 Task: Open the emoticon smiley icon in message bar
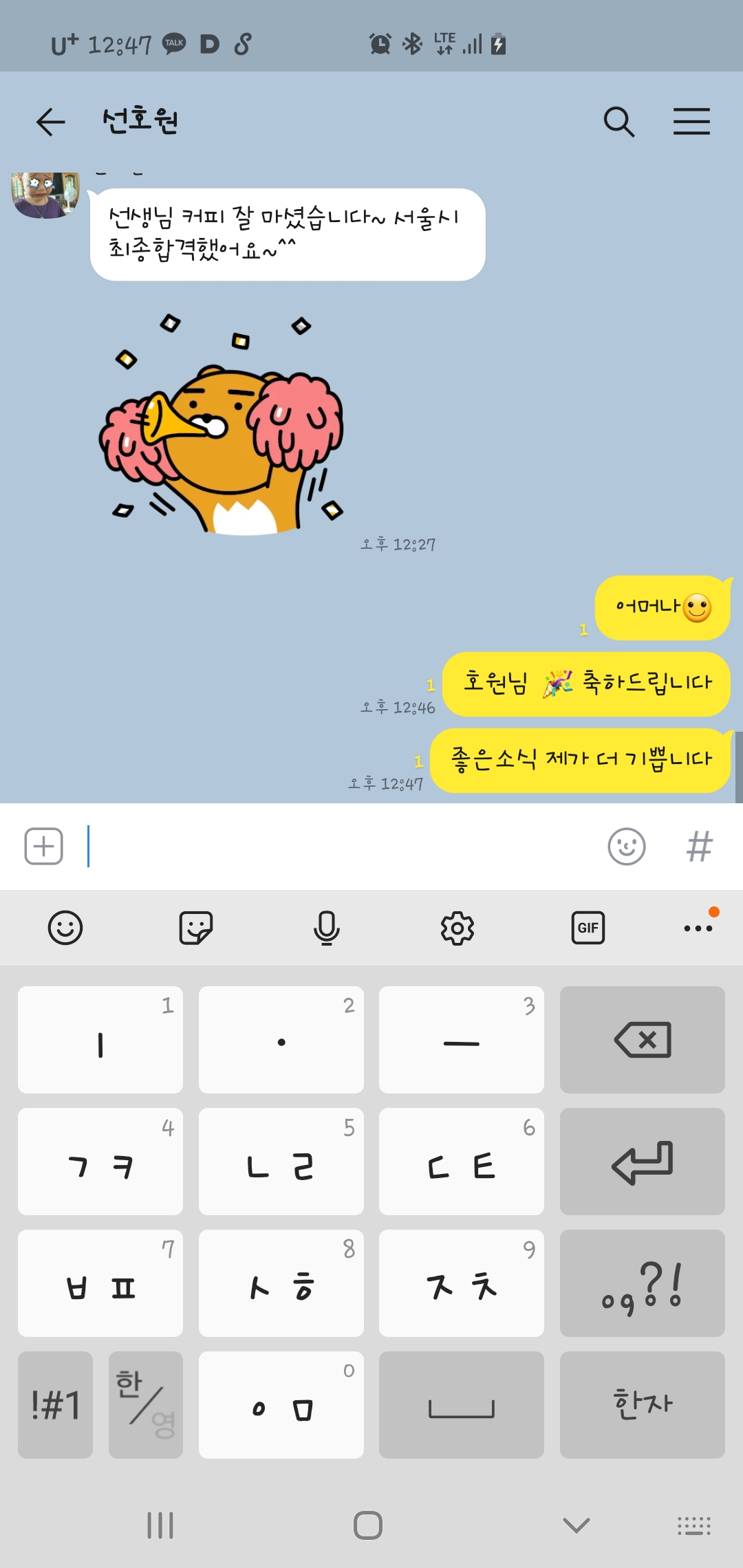(x=626, y=845)
